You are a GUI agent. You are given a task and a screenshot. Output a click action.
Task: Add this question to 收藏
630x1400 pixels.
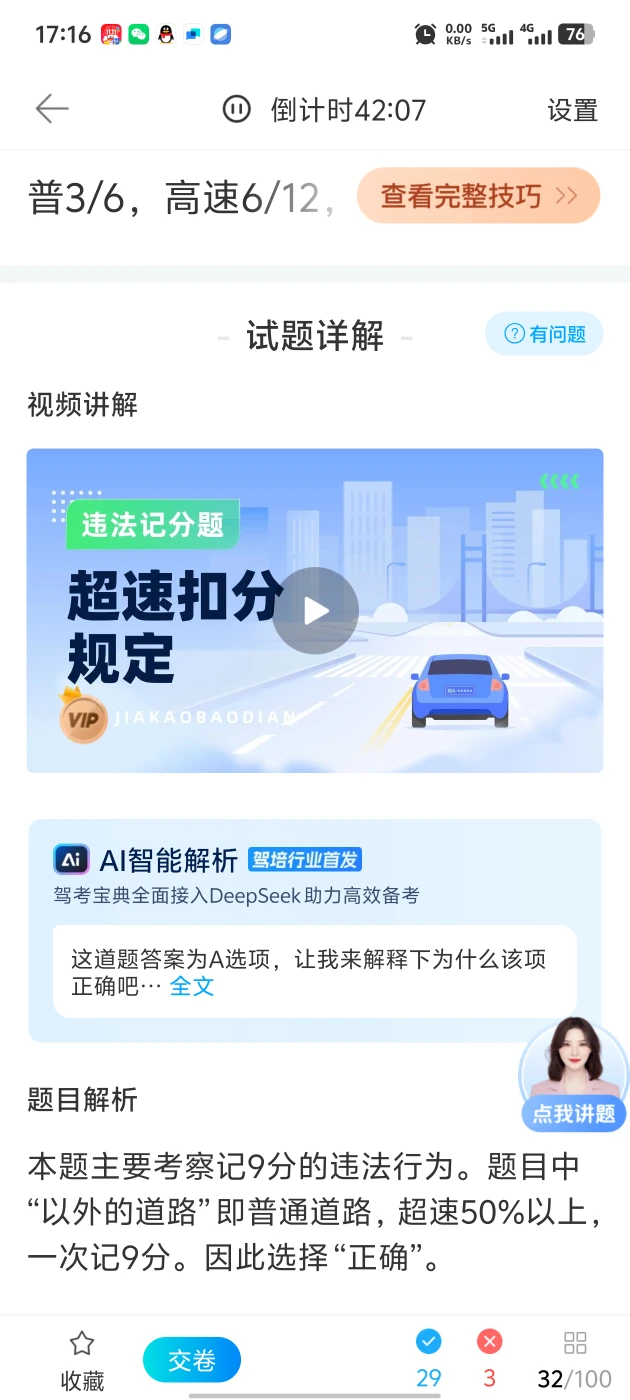(82, 1361)
